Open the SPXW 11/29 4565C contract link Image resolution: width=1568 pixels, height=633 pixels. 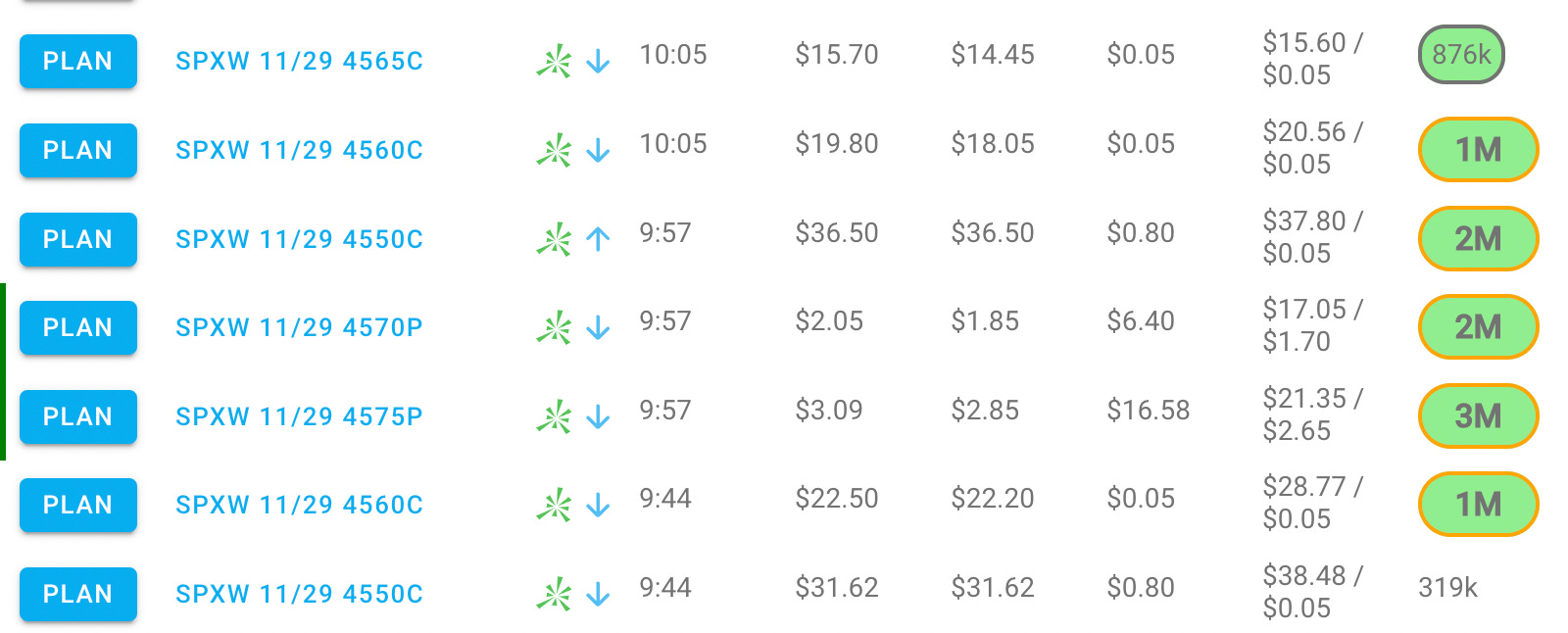[x=299, y=61]
